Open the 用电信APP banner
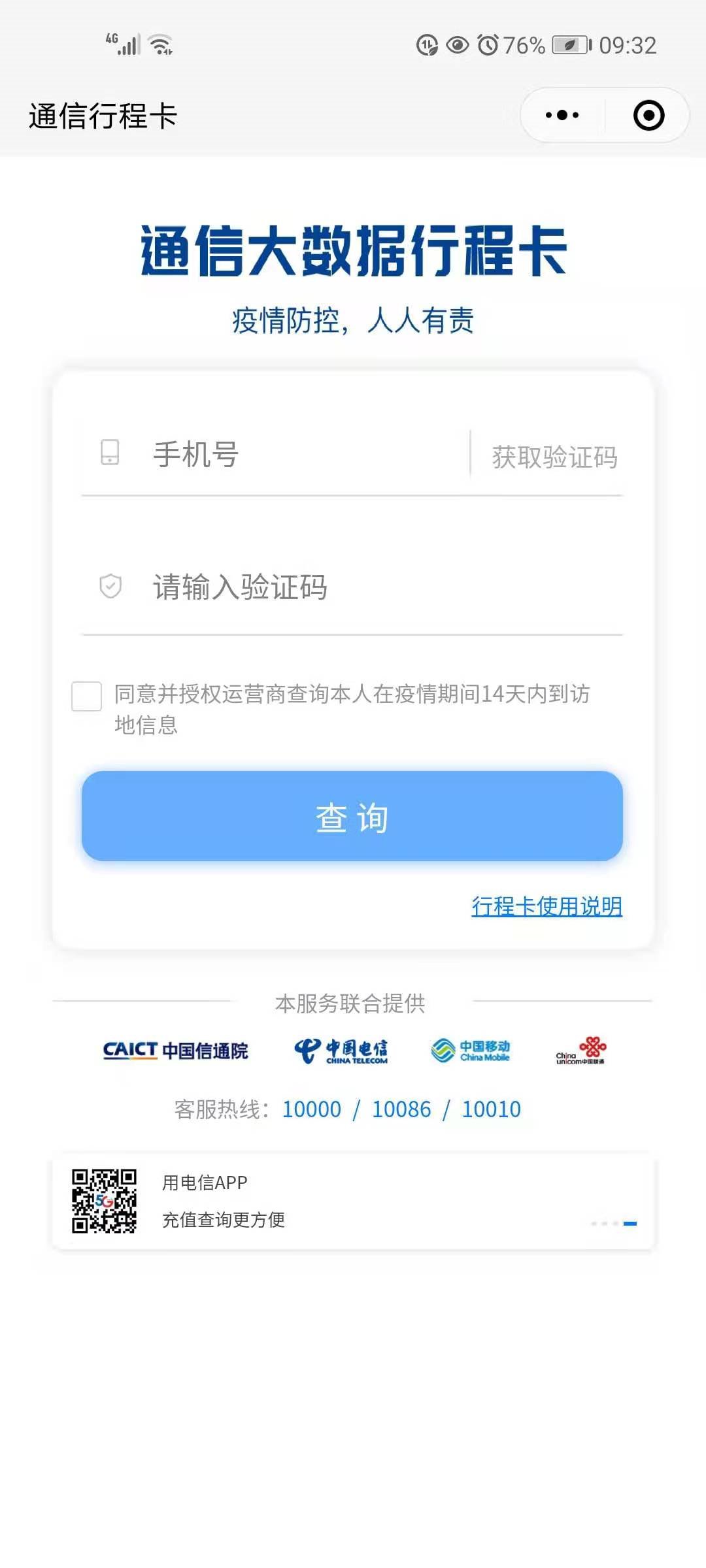This screenshot has height=1568, width=706. 353,1201
